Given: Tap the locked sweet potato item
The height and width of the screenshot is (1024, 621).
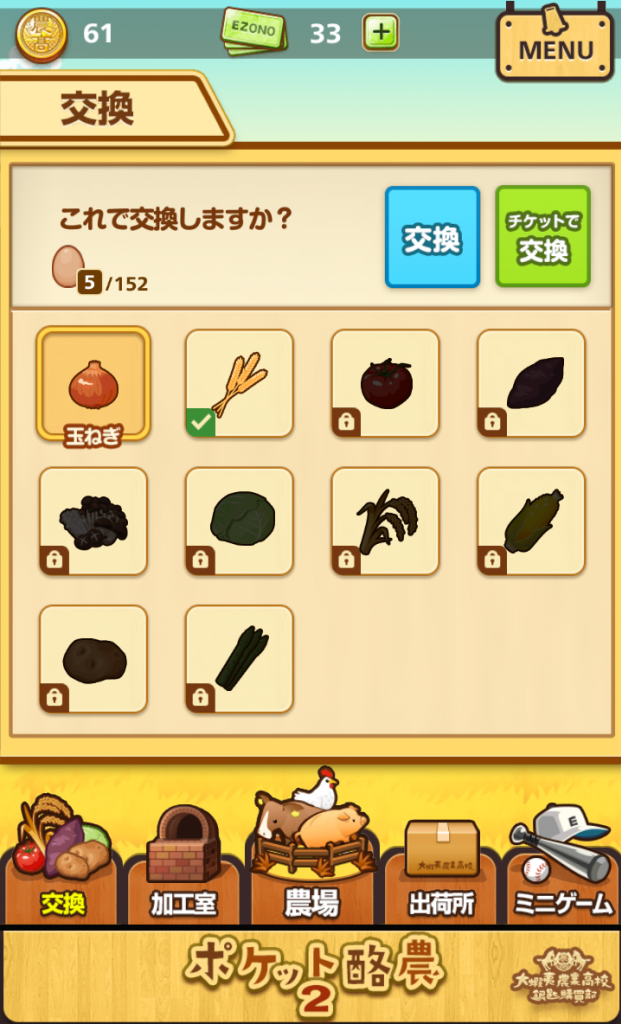Looking at the screenshot, I should coord(531,384).
